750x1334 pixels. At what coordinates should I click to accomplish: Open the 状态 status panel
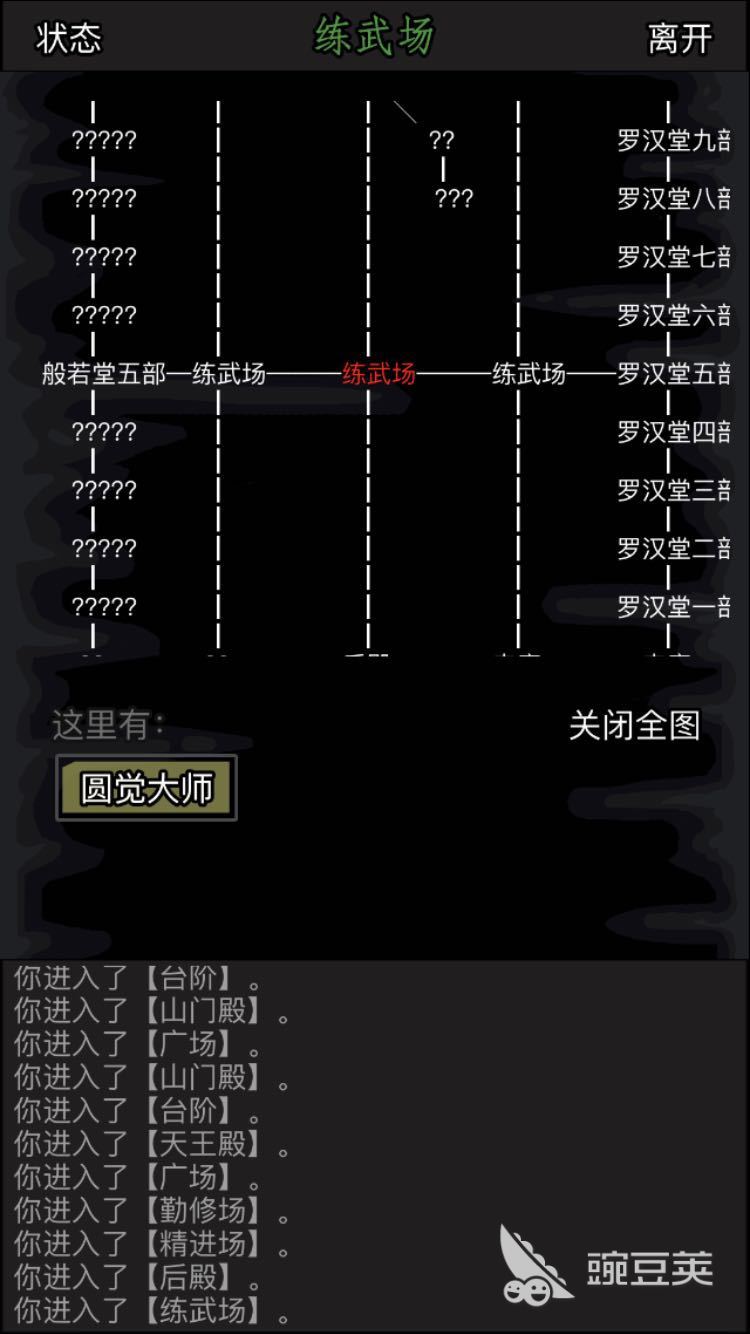(x=68, y=38)
